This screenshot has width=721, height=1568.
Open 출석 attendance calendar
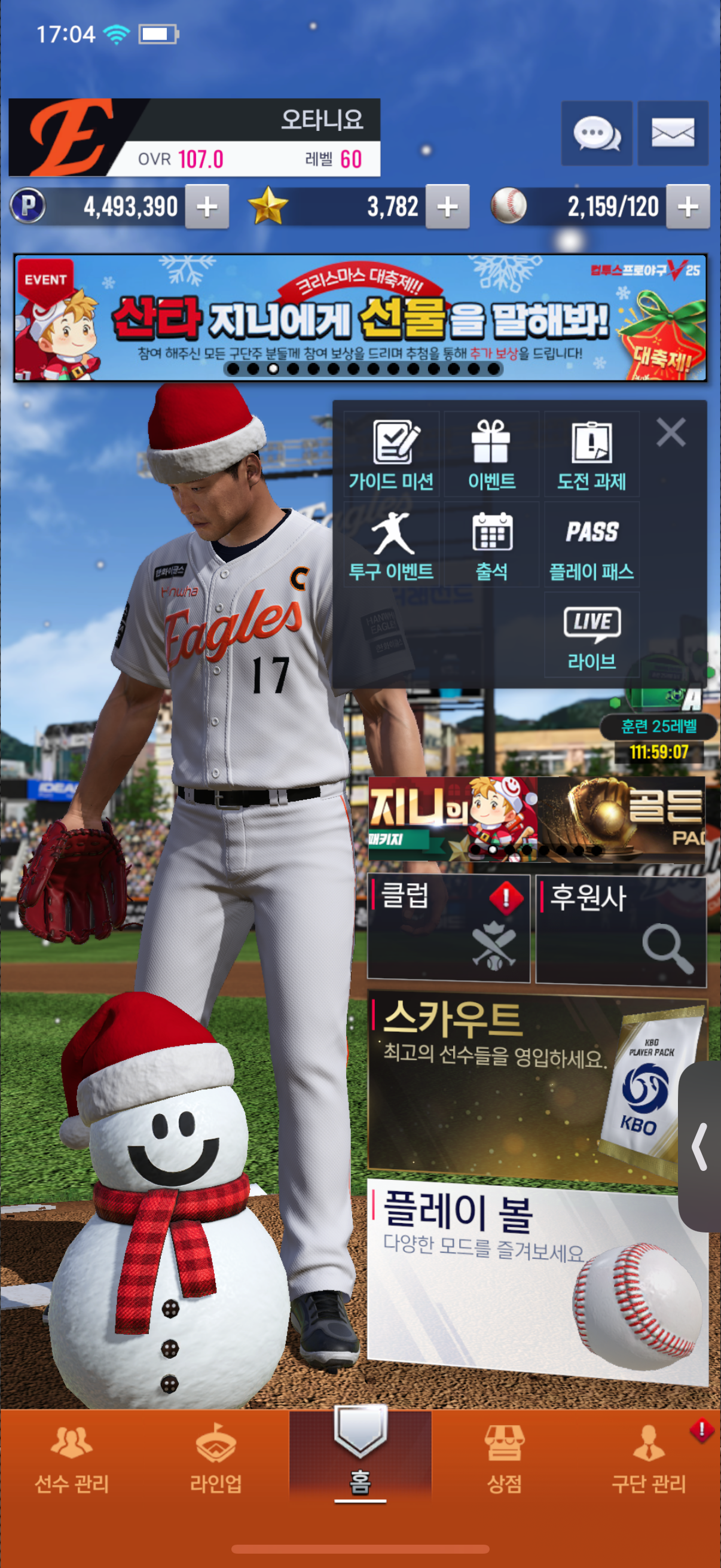click(x=491, y=545)
